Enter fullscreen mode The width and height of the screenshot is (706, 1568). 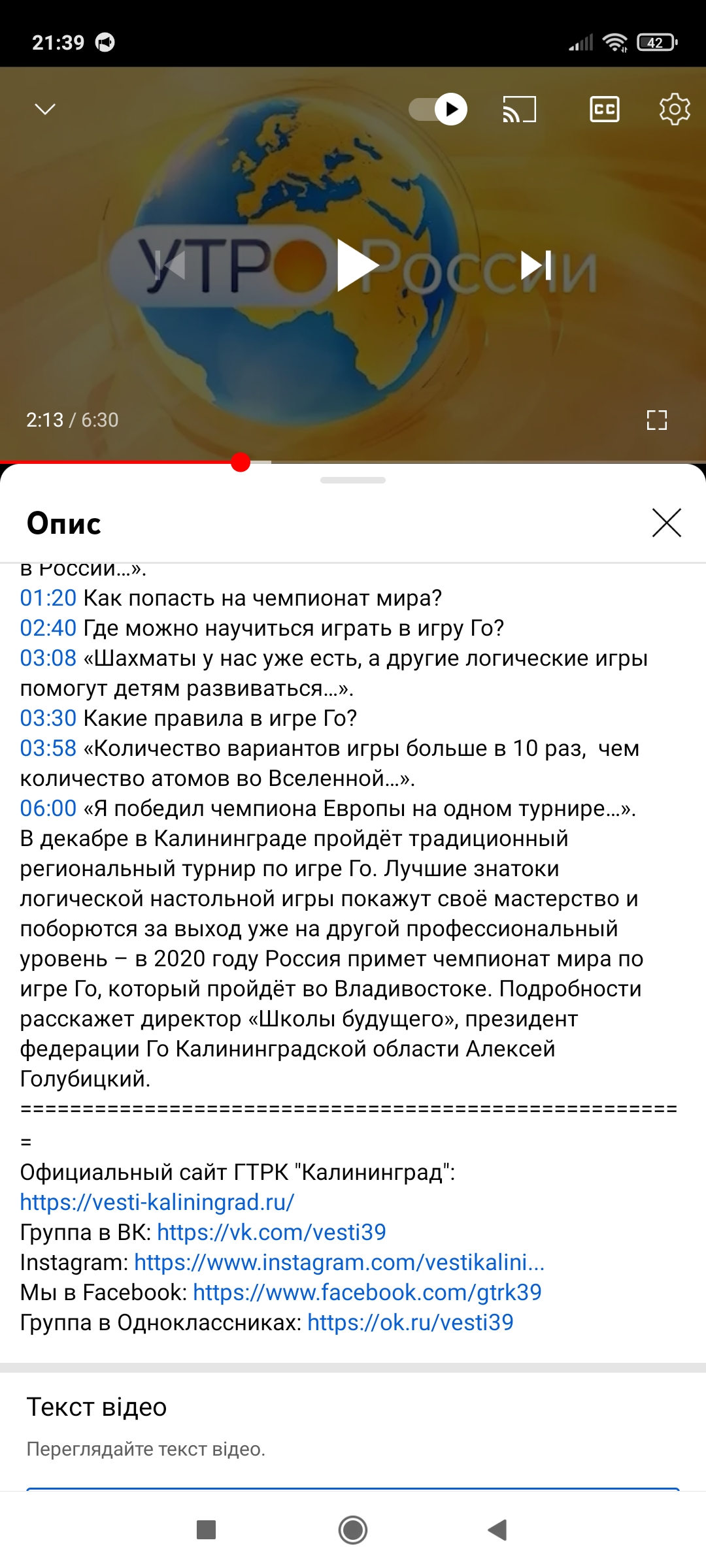click(x=656, y=420)
